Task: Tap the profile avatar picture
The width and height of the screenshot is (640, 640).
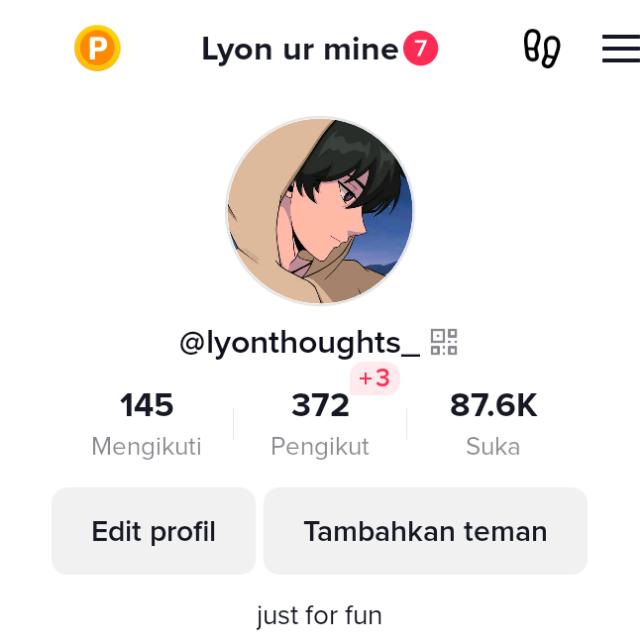Action: [x=320, y=211]
